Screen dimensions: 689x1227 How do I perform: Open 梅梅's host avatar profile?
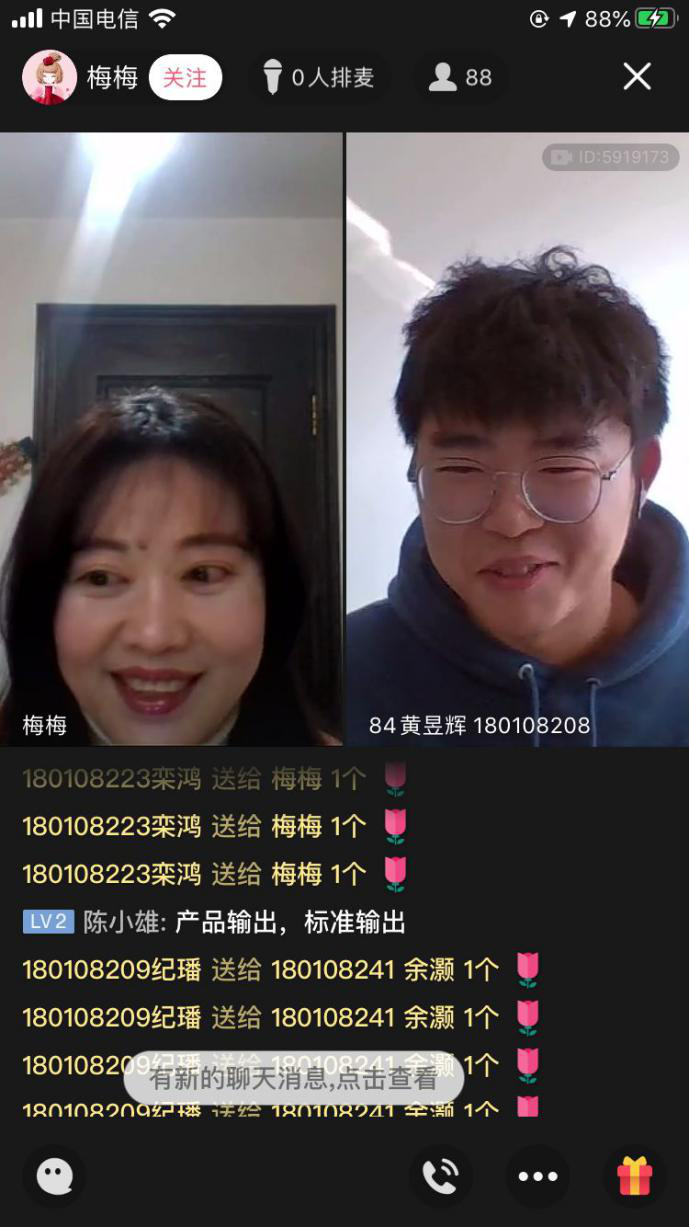49,78
